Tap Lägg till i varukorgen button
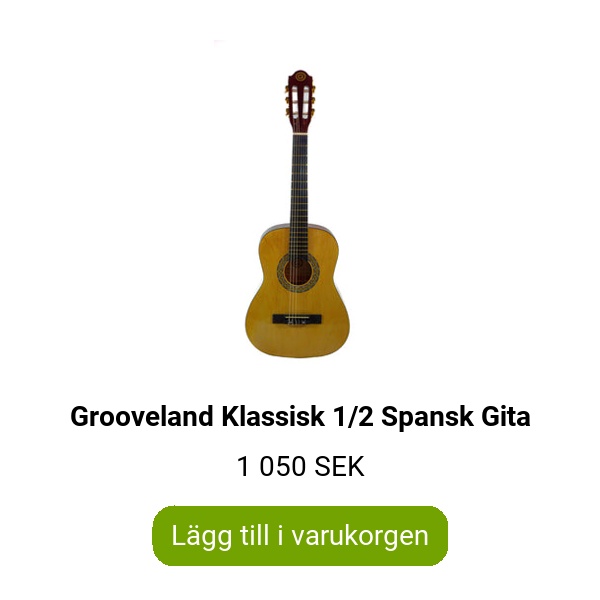Viewport: 600px width, 600px height. point(300,535)
